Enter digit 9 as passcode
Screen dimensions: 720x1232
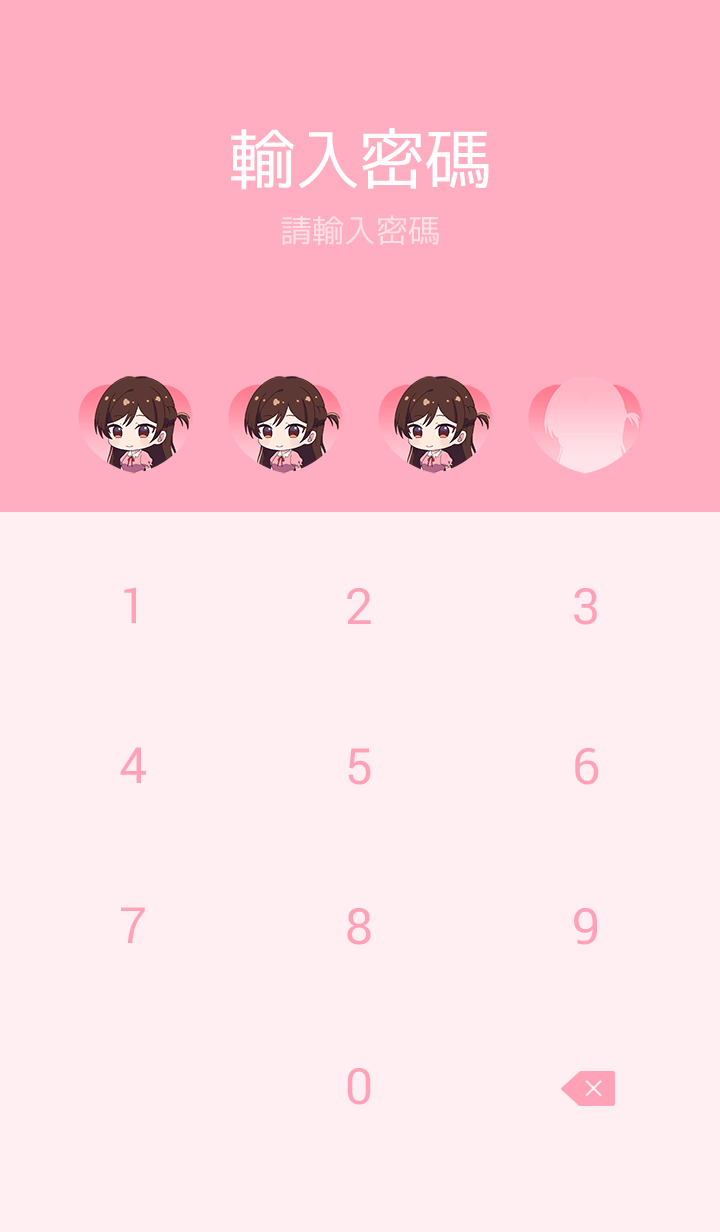(586, 927)
